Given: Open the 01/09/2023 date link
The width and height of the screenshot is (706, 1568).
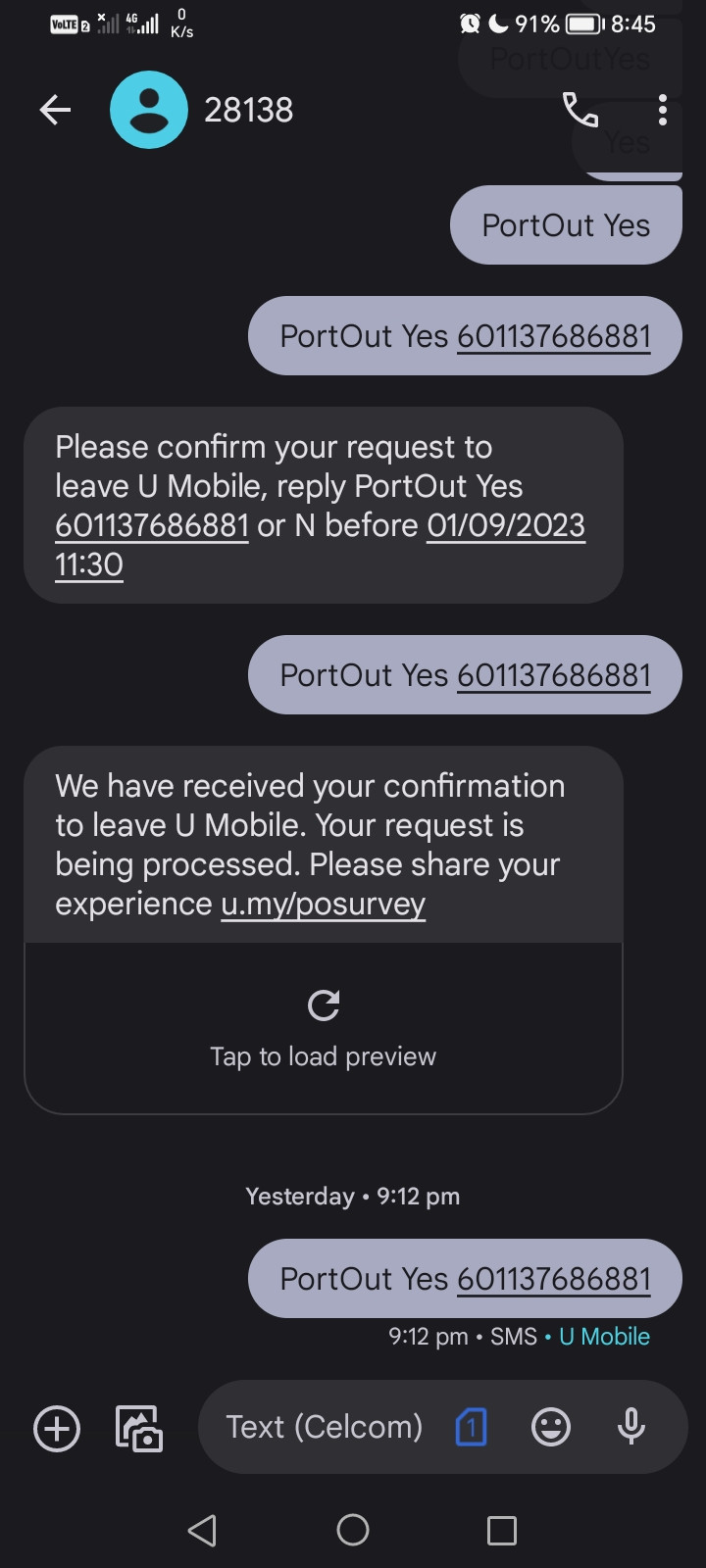Looking at the screenshot, I should [506, 525].
